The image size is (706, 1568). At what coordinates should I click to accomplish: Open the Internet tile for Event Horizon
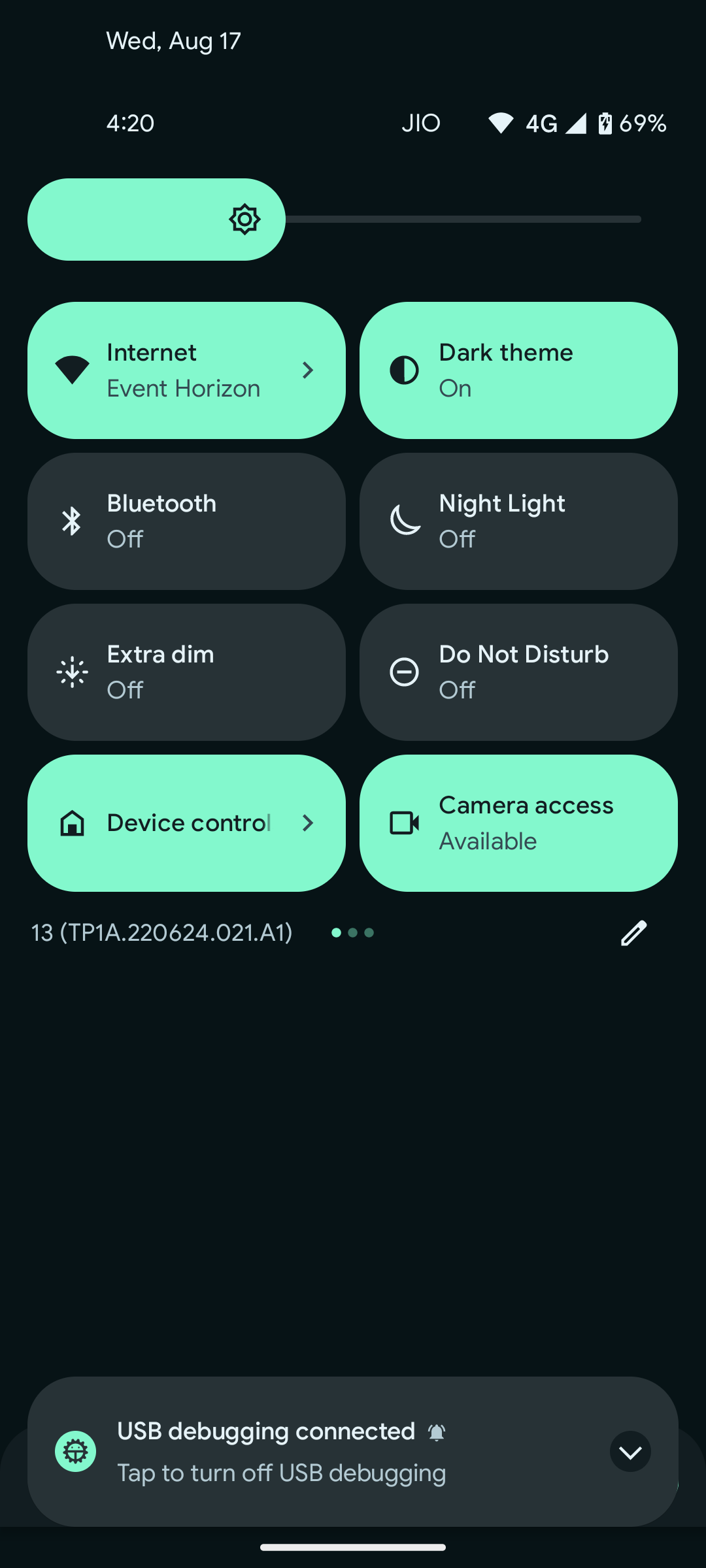(186, 370)
